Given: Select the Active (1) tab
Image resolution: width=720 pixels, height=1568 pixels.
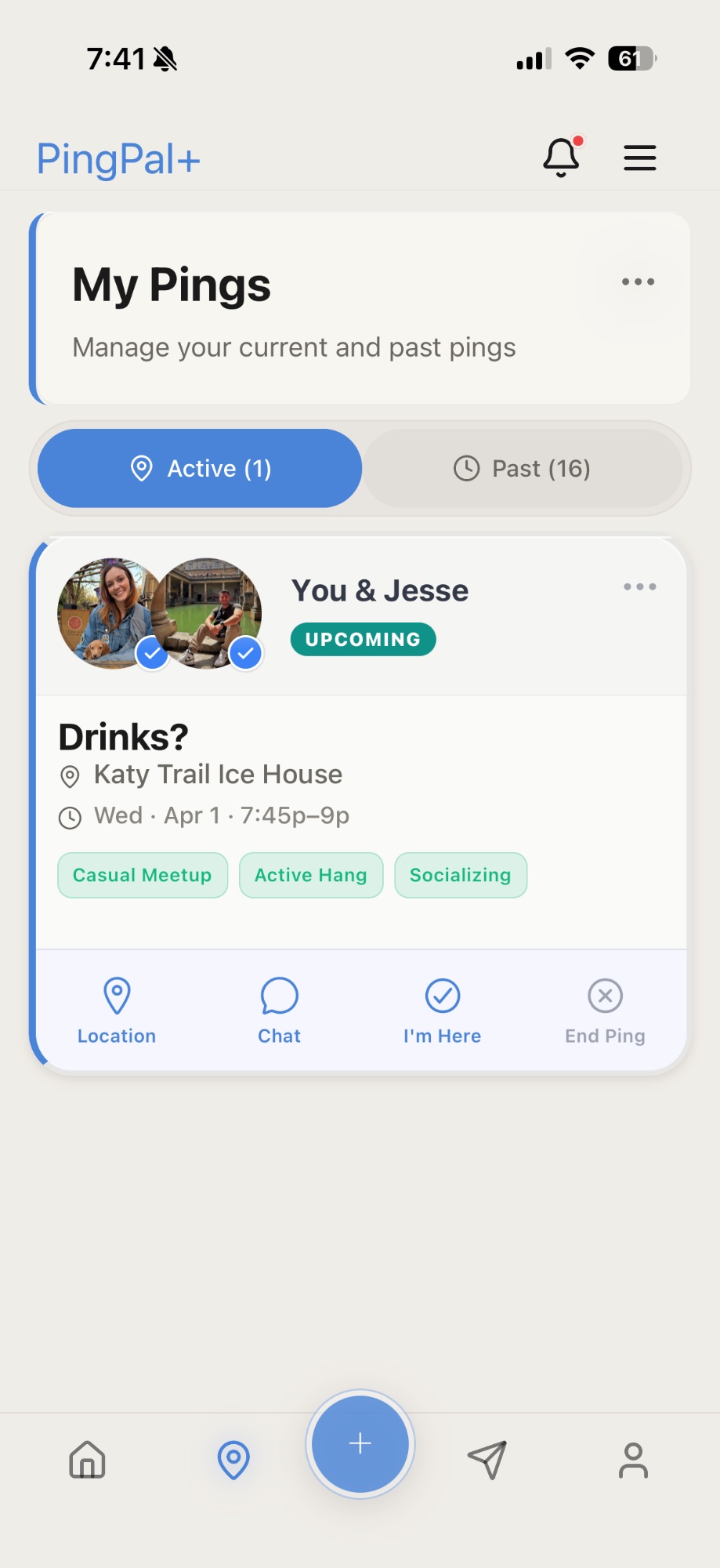Looking at the screenshot, I should point(200,468).
